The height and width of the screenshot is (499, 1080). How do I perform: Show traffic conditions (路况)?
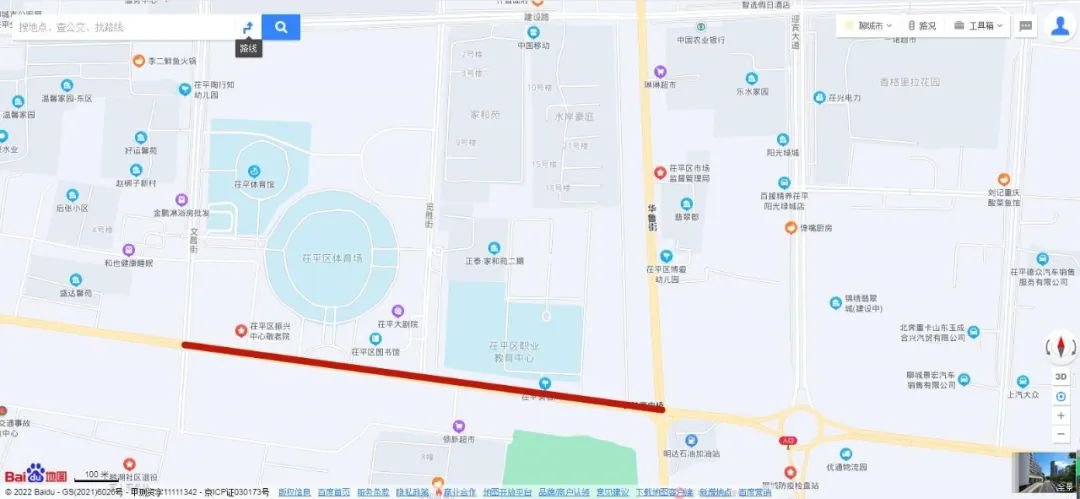tap(922, 26)
